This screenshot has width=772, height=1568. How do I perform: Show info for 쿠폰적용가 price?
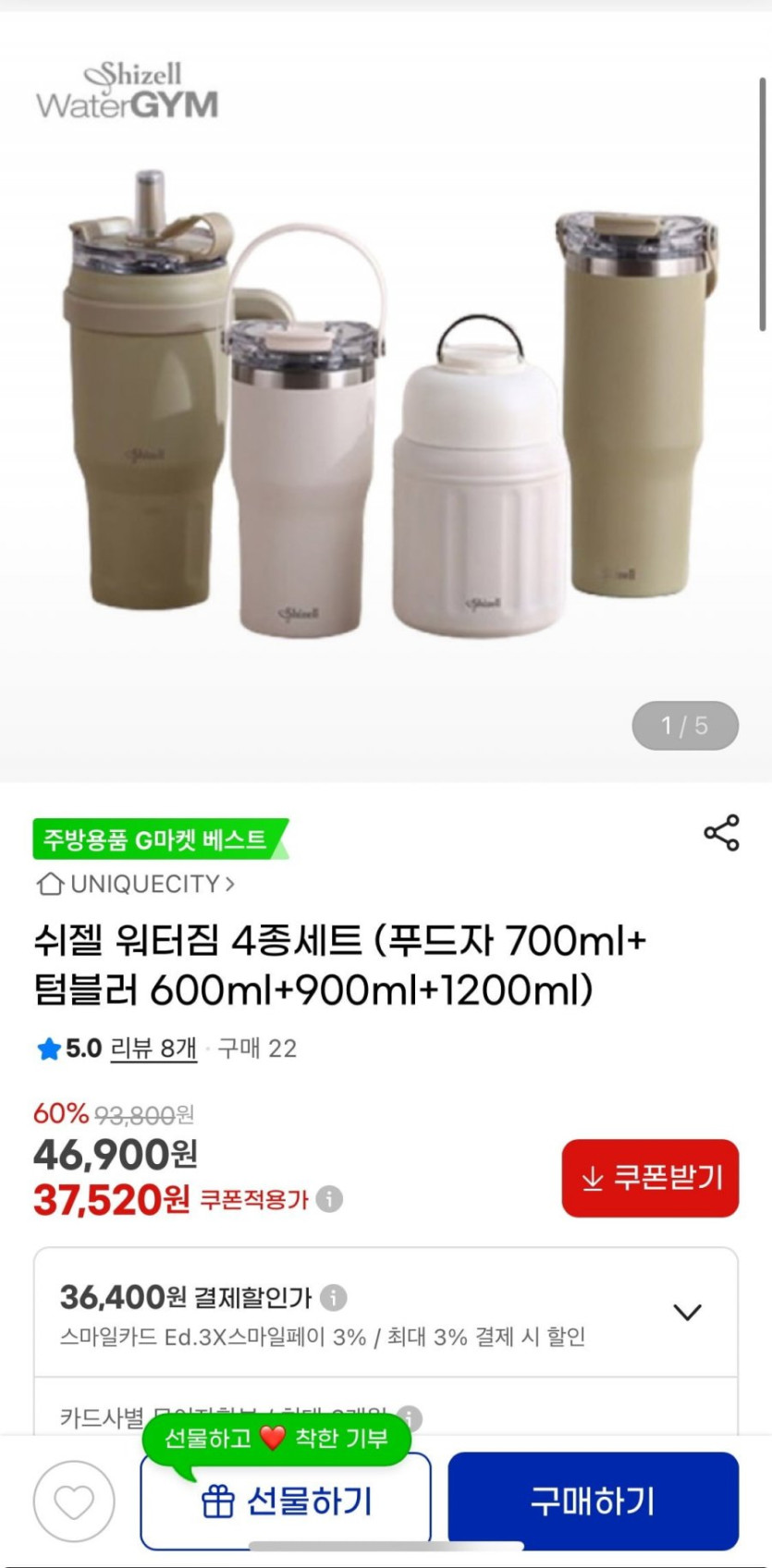click(329, 1199)
